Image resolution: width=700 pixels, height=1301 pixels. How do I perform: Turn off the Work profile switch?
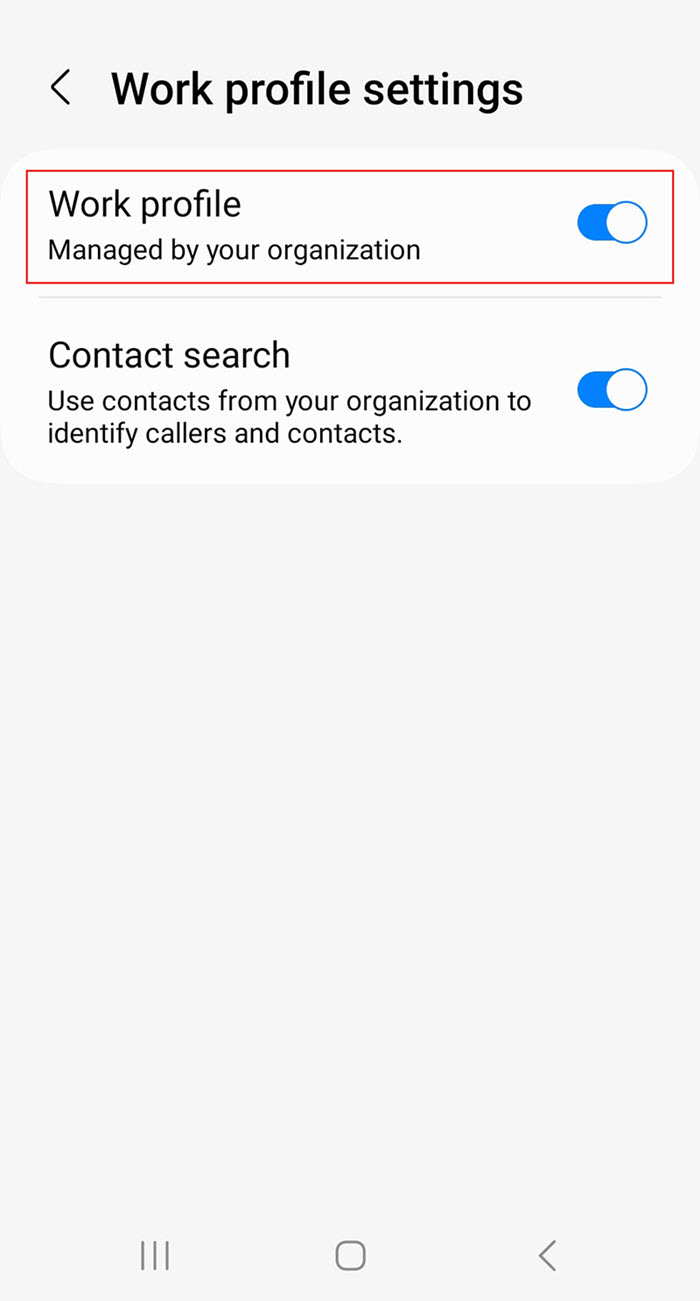pyautogui.click(x=611, y=222)
